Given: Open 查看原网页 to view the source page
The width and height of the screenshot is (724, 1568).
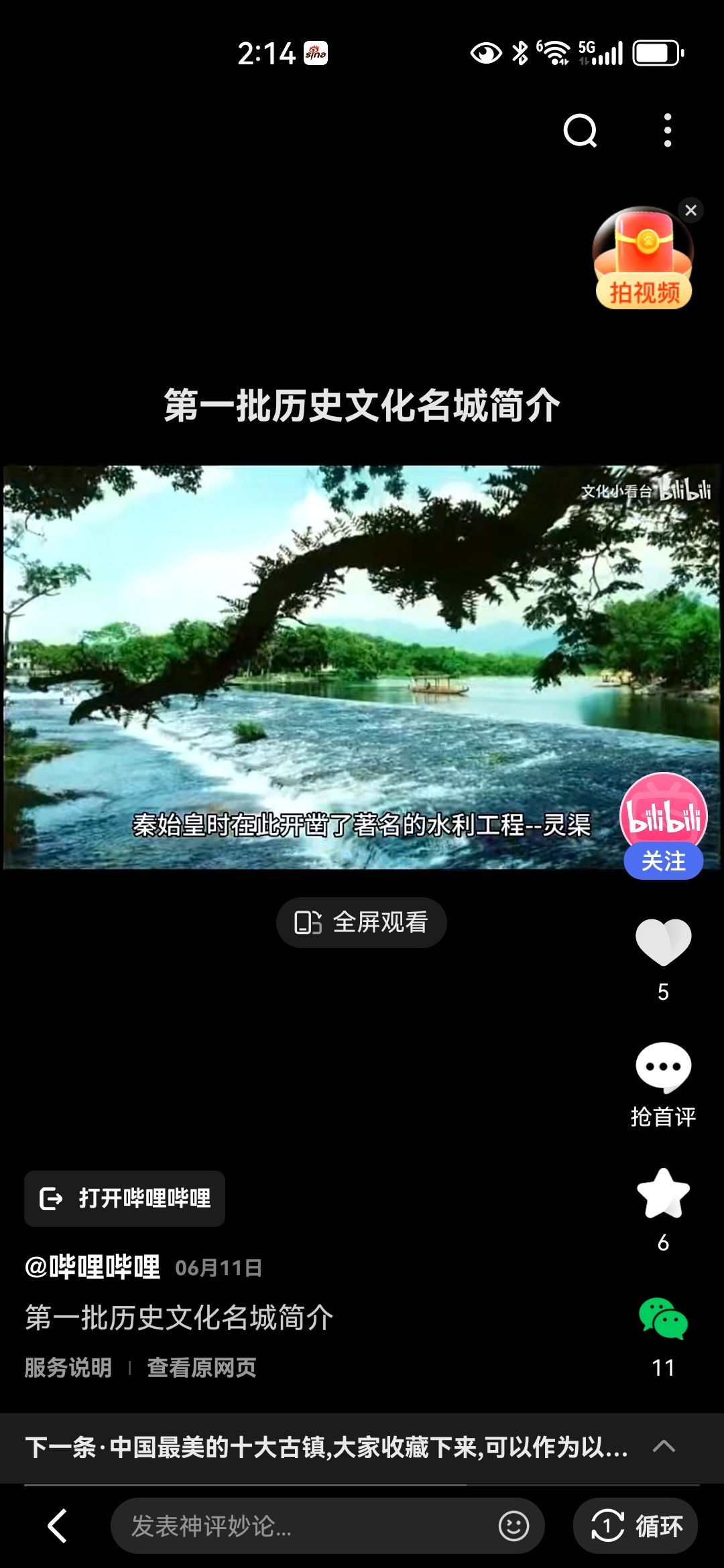Looking at the screenshot, I should (x=202, y=1368).
